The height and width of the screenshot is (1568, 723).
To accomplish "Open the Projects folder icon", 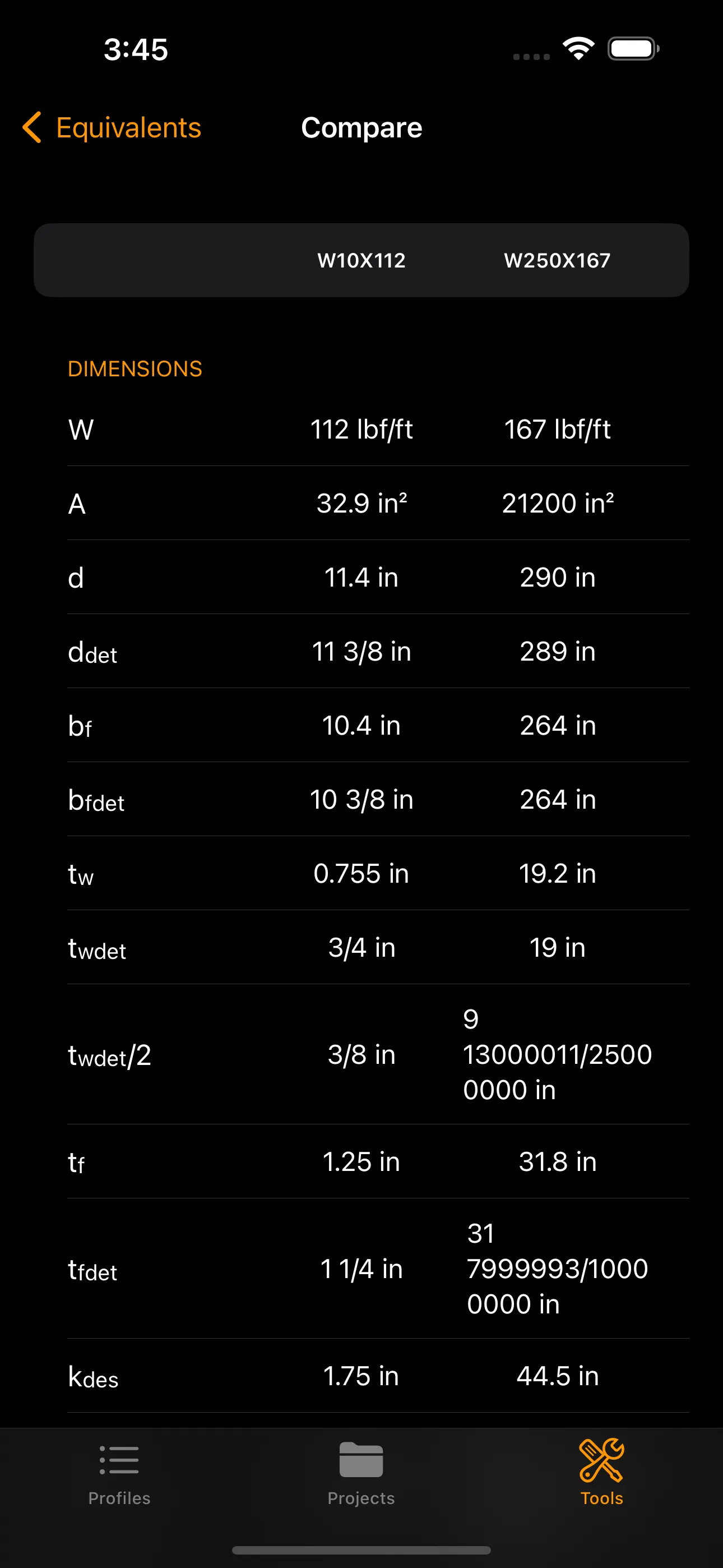I will tap(361, 1459).
